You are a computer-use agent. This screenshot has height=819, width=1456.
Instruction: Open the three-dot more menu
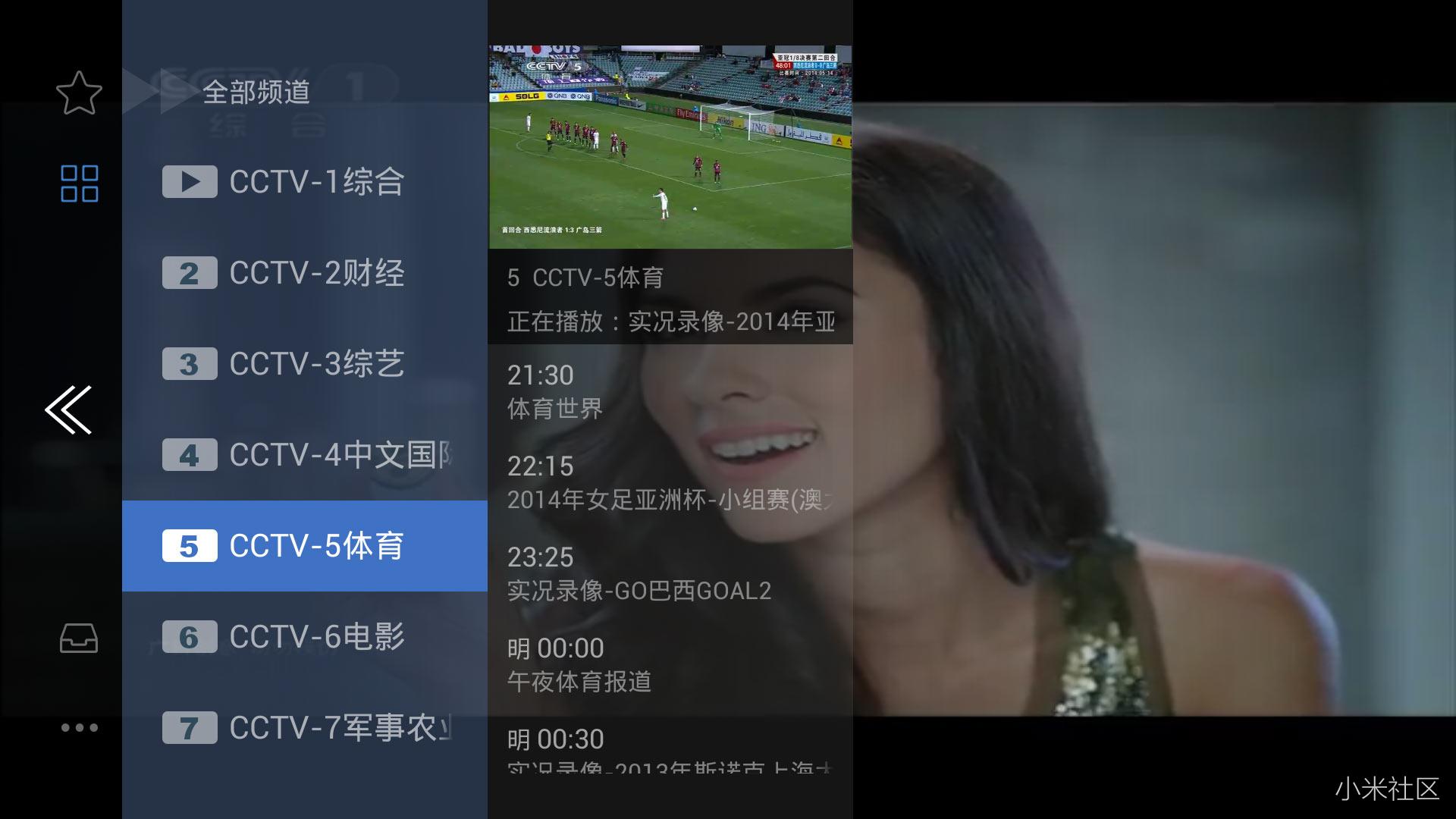point(79,728)
